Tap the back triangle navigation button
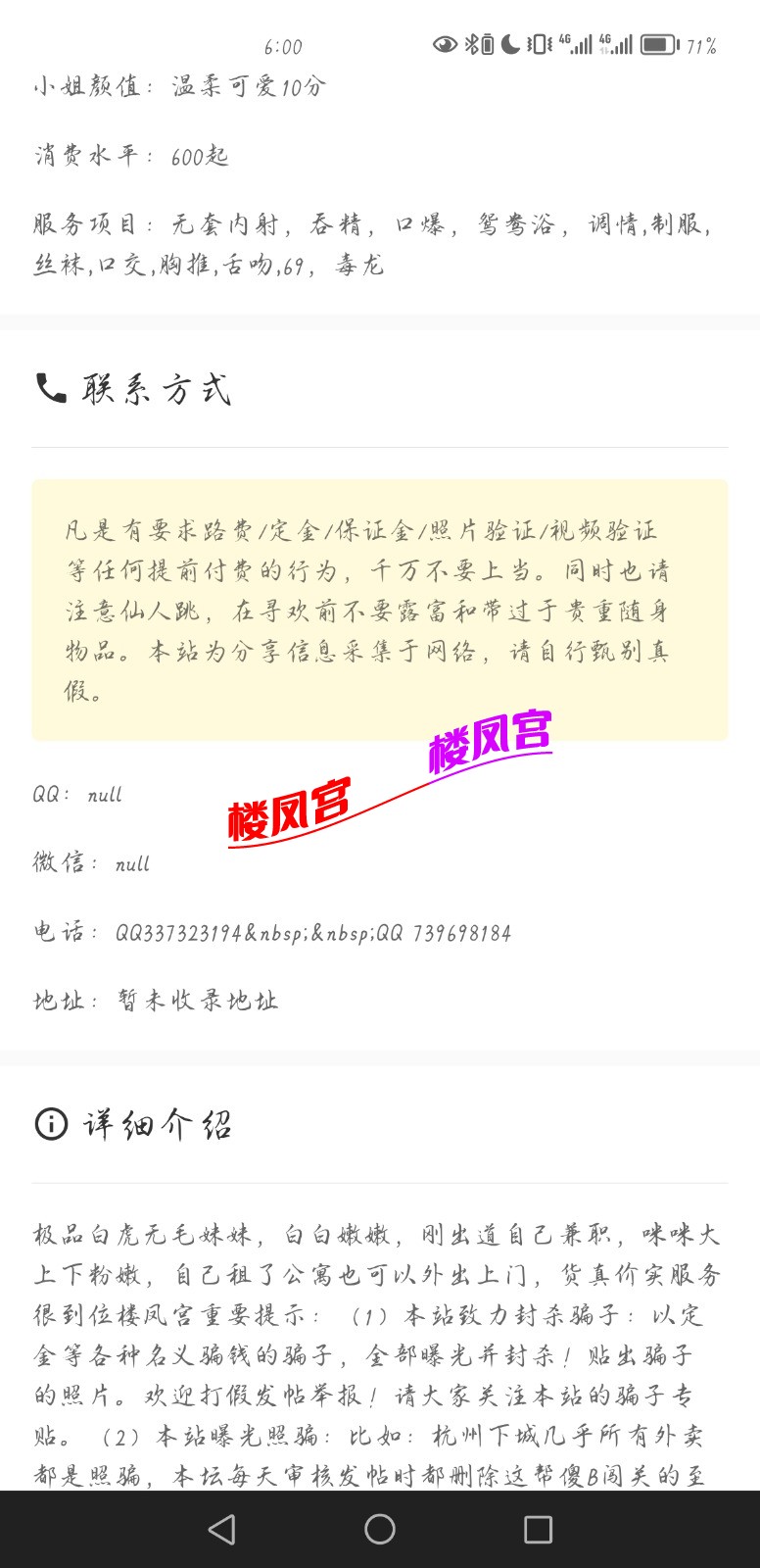The height and width of the screenshot is (1568, 760). click(x=223, y=1528)
